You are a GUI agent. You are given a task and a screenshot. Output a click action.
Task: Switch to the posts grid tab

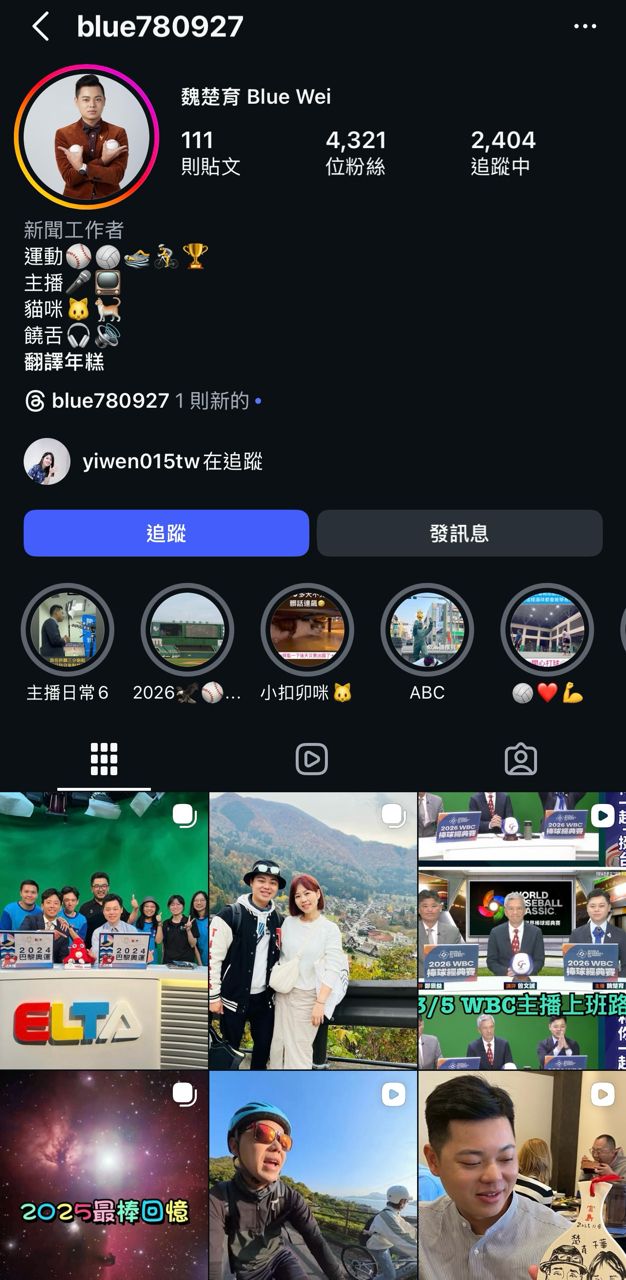(104, 760)
